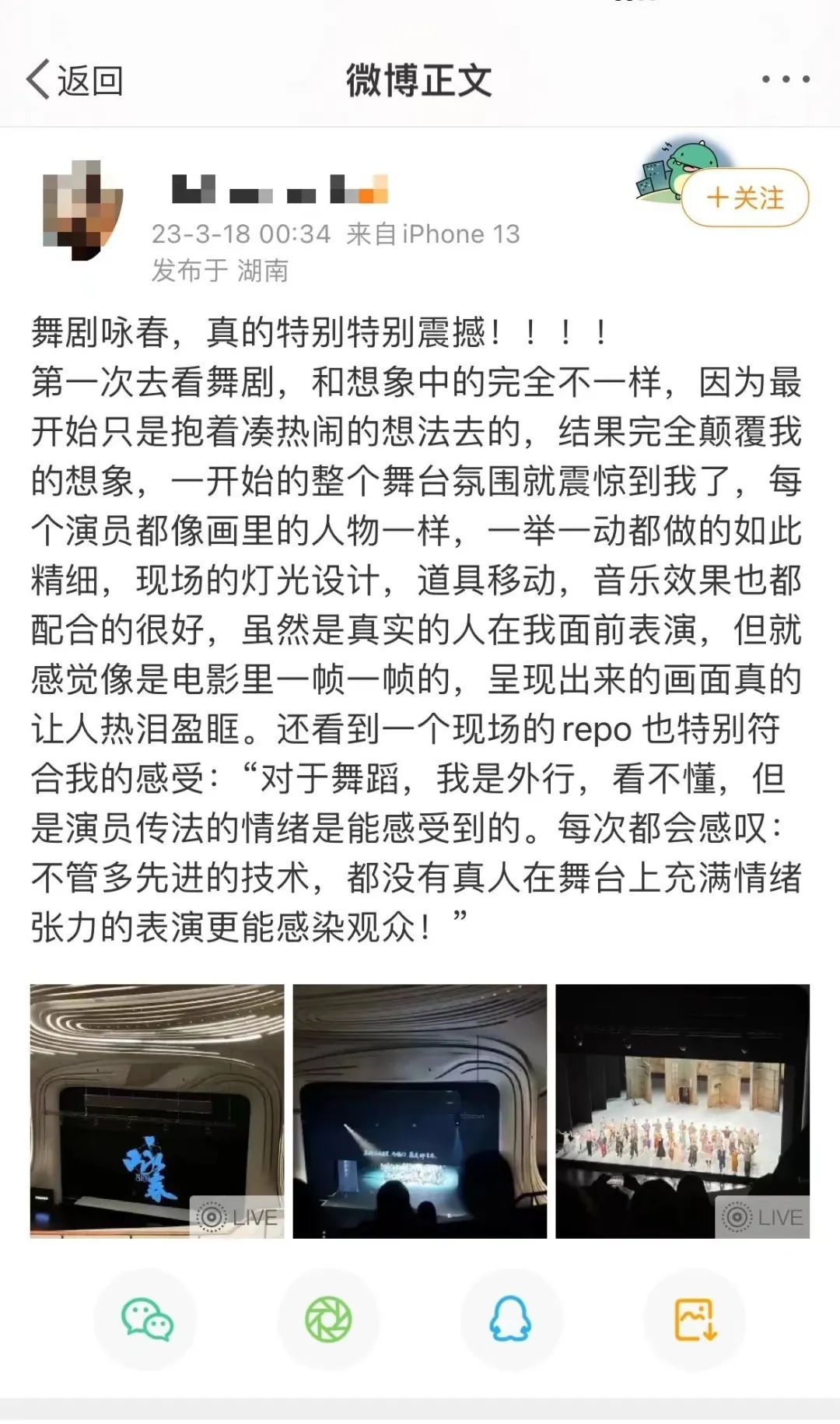This screenshot has width=840, height=1424.
Task: Open the three-dot overflow menu
Action: tap(785, 79)
